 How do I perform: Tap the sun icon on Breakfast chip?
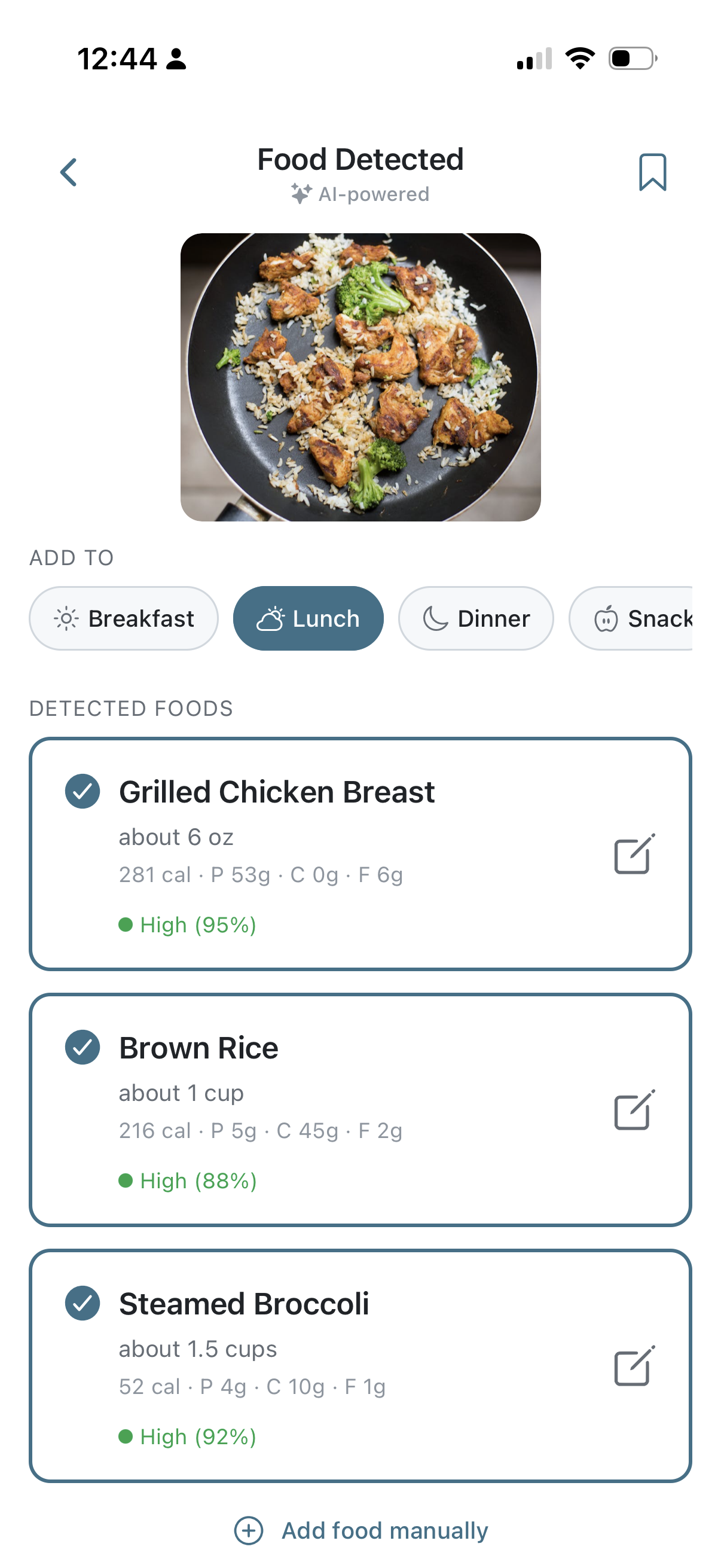click(66, 617)
